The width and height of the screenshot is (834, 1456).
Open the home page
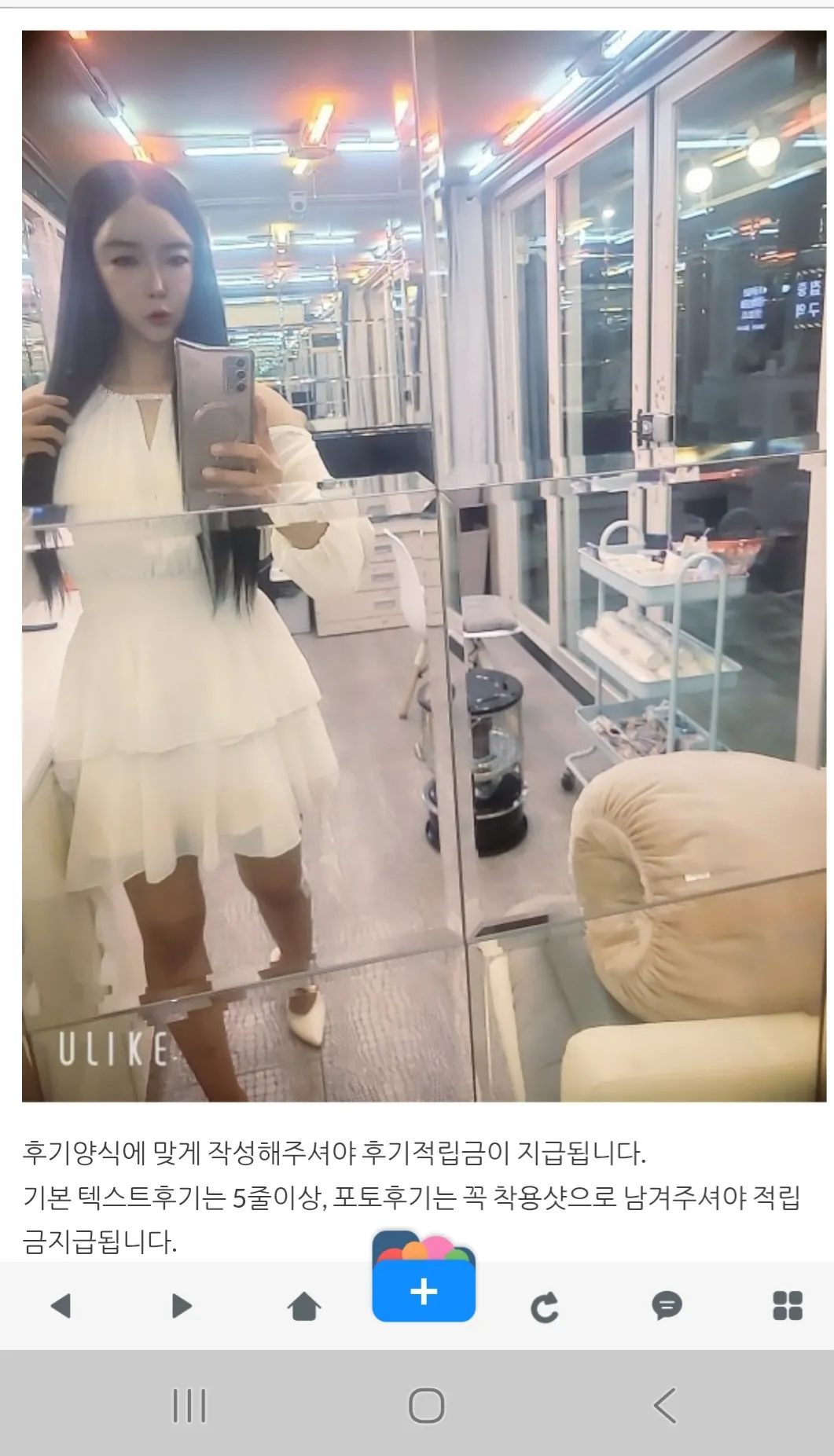[x=304, y=1306]
